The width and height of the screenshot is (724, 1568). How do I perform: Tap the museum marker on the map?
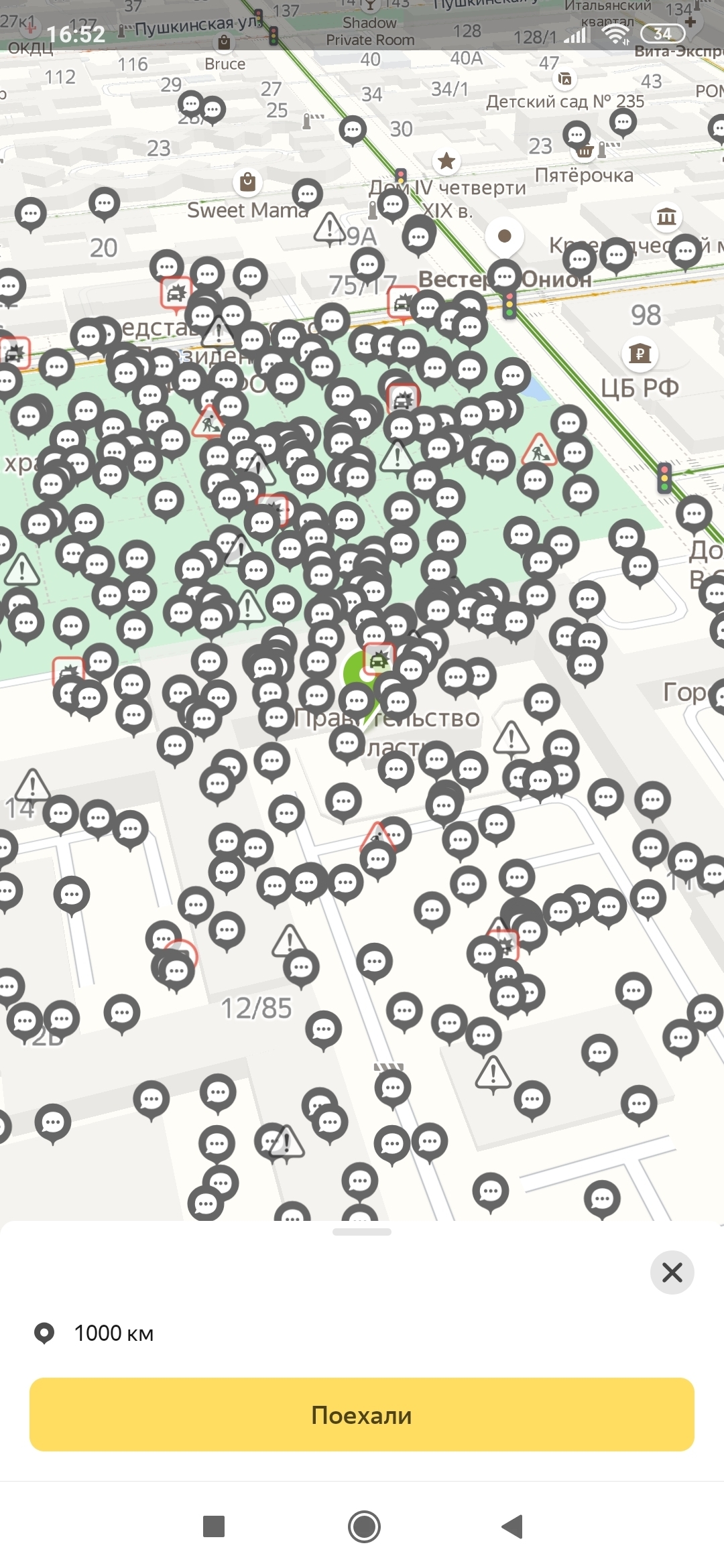(666, 216)
